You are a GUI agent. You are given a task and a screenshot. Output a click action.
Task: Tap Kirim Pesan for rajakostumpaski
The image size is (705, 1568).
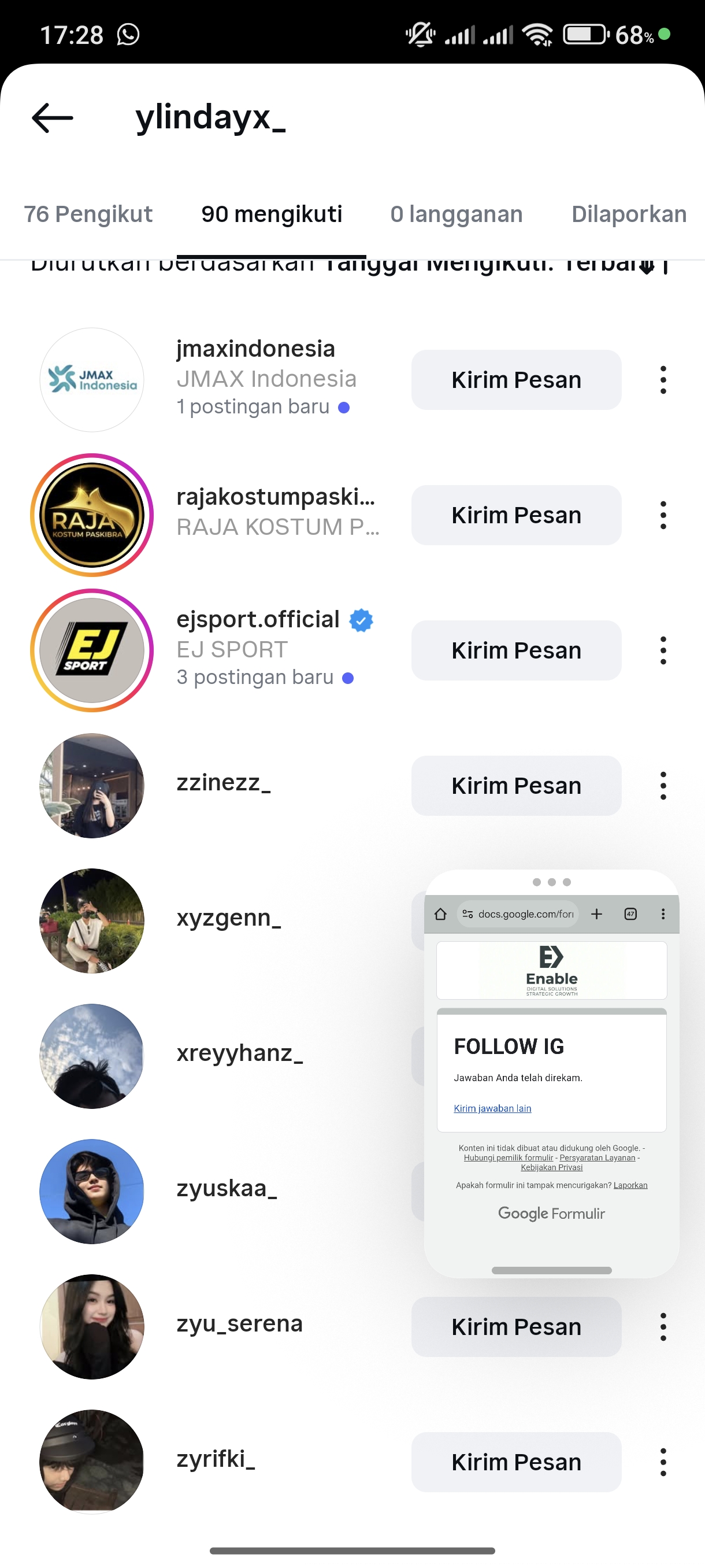click(x=516, y=515)
